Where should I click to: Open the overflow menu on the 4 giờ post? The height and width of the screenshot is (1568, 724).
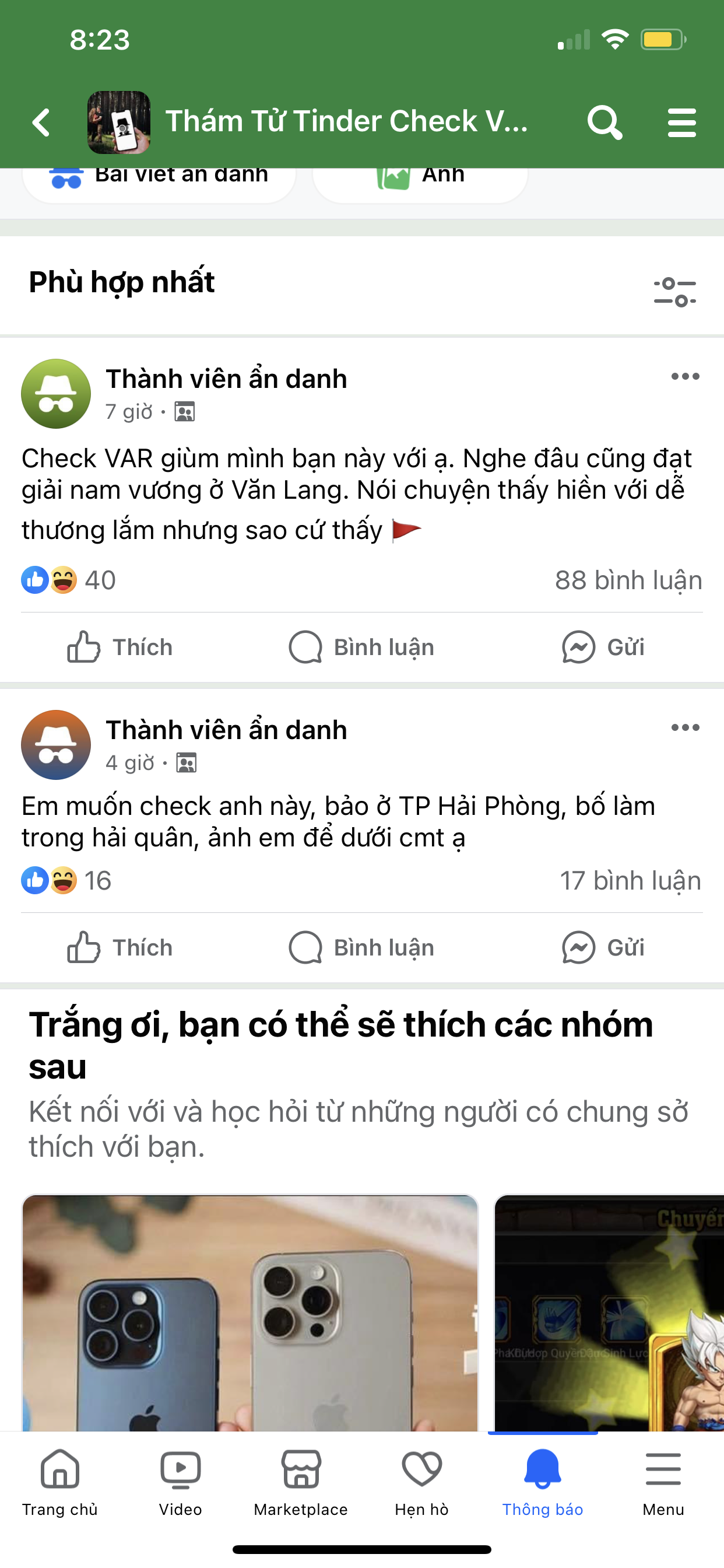click(685, 728)
